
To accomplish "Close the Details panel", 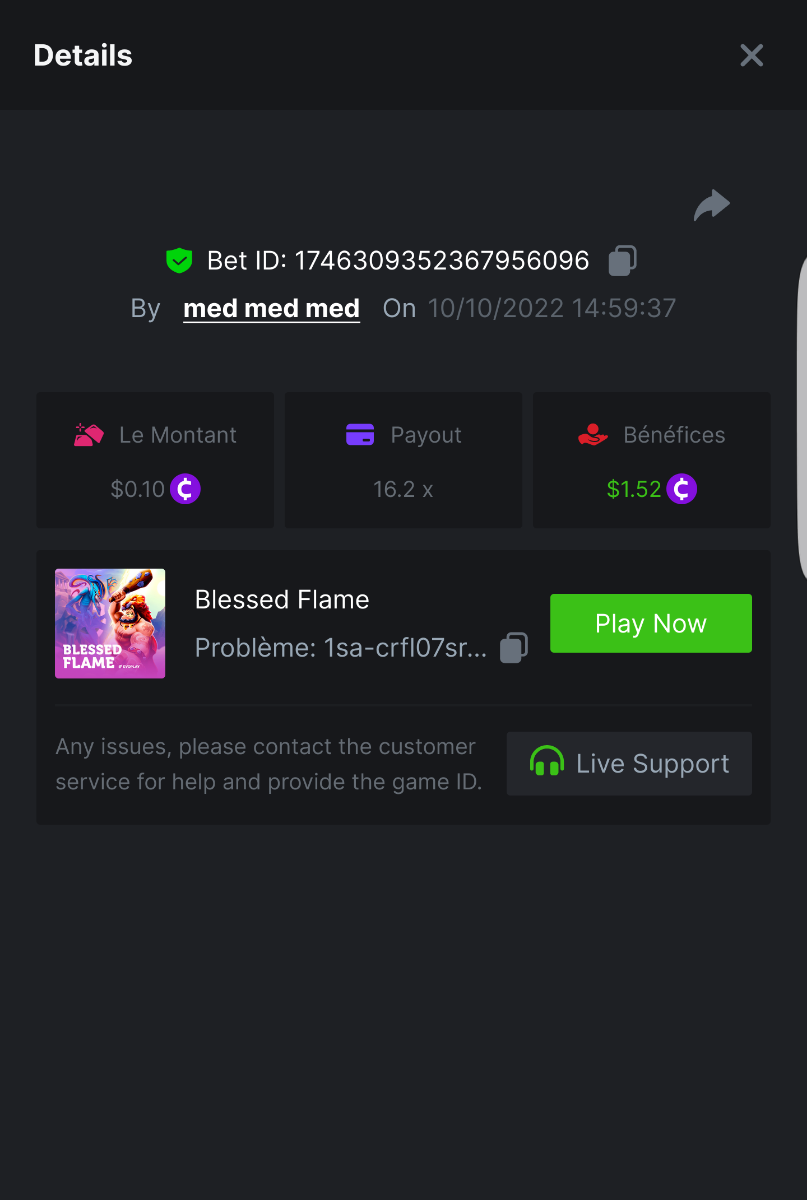I will click(751, 55).
